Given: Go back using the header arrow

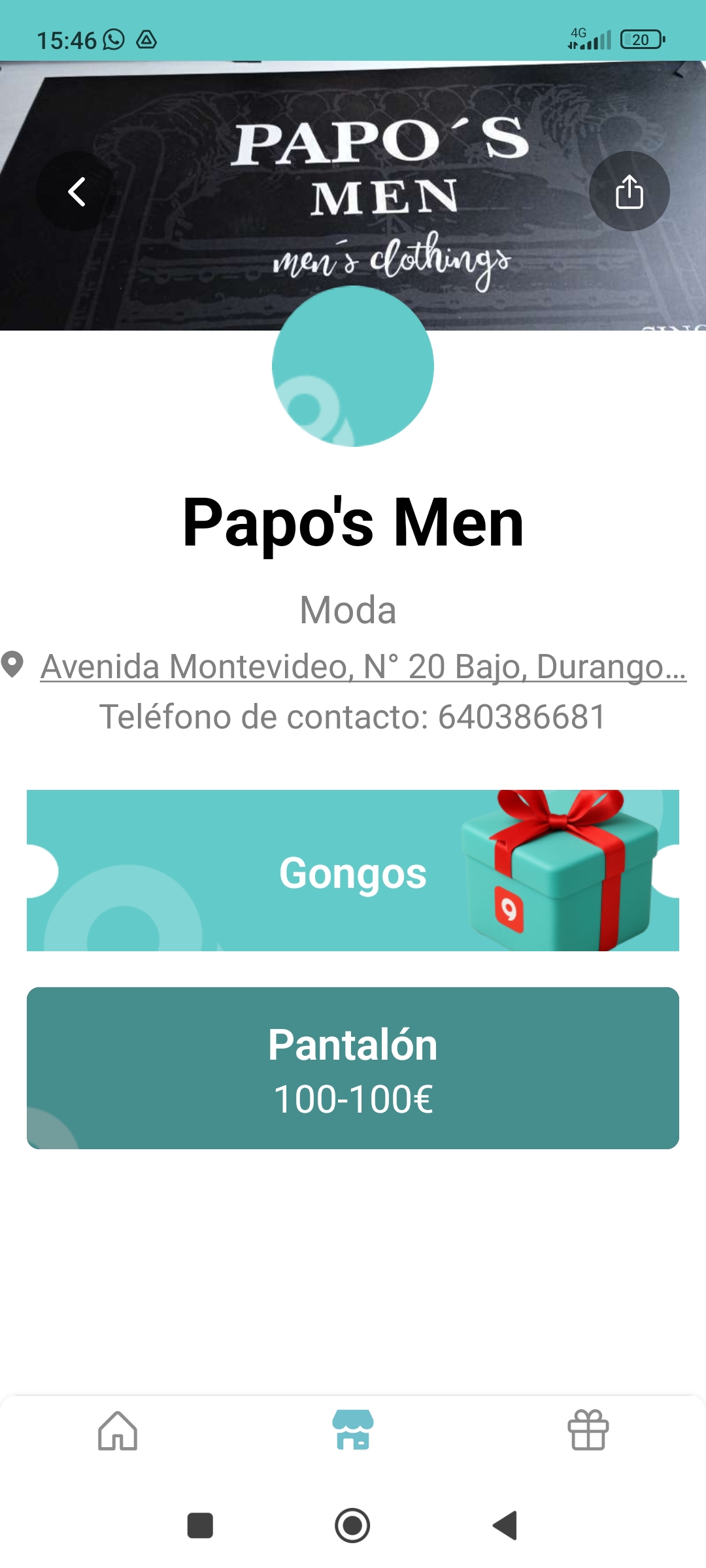Looking at the screenshot, I should tap(76, 191).
